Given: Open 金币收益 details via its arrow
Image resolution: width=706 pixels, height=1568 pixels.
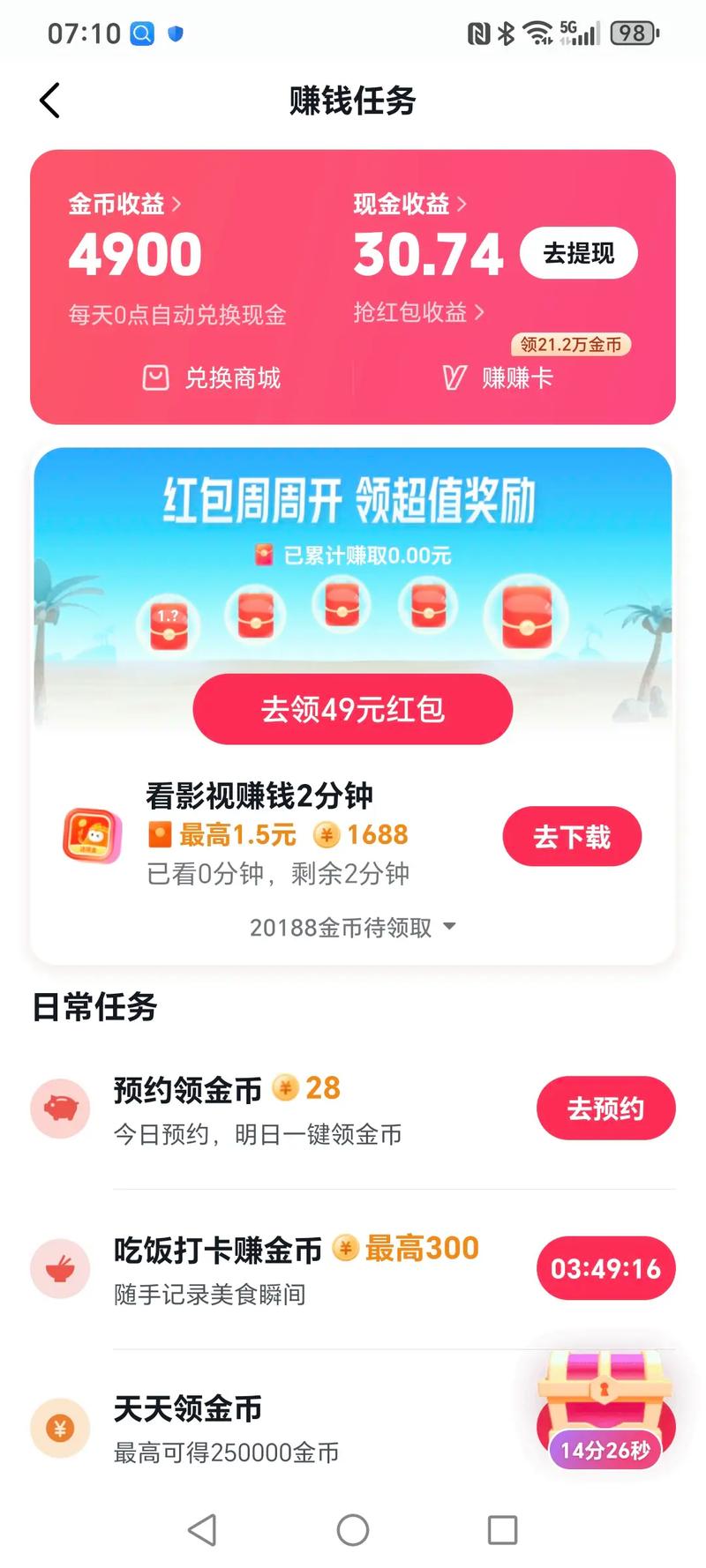Looking at the screenshot, I should tap(124, 204).
